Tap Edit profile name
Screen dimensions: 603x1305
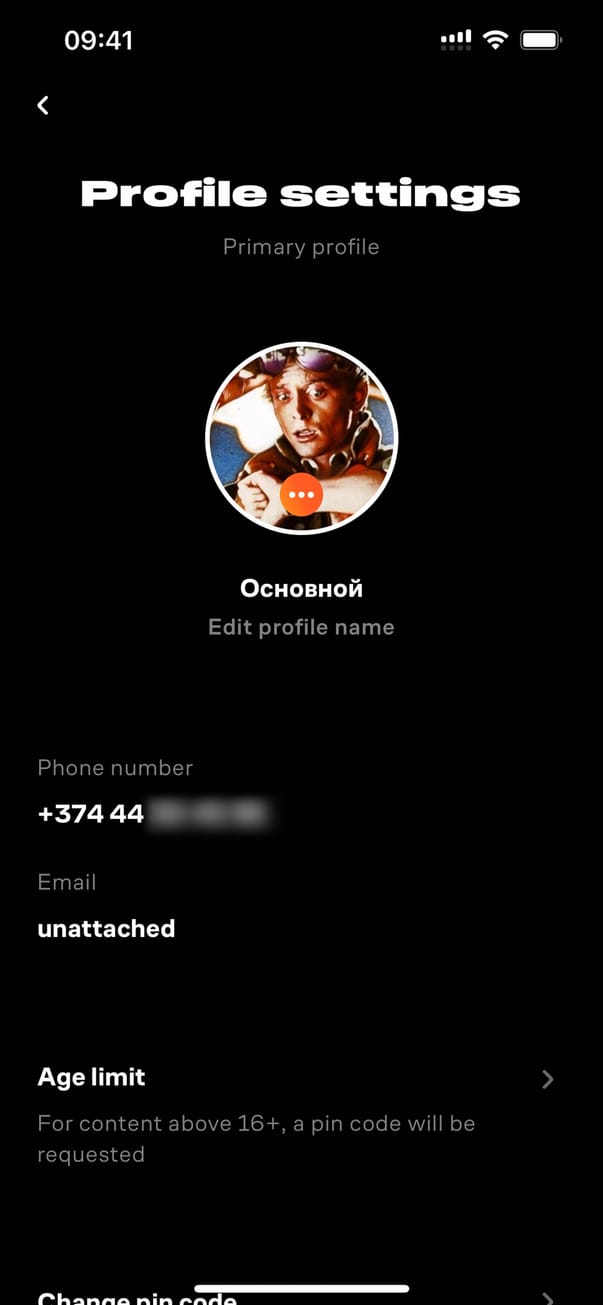point(301,627)
